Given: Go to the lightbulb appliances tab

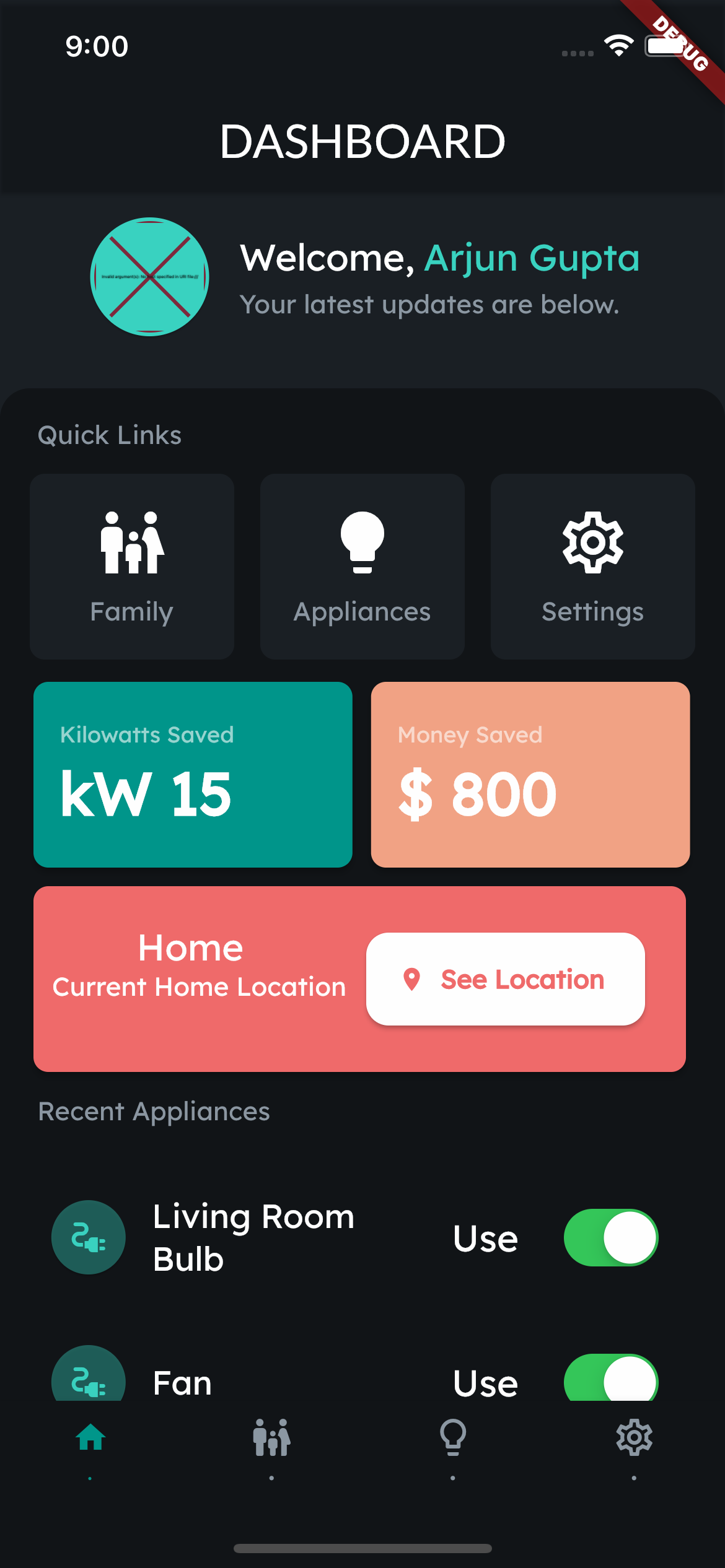Looking at the screenshot, I should [x=453, y=1438].
